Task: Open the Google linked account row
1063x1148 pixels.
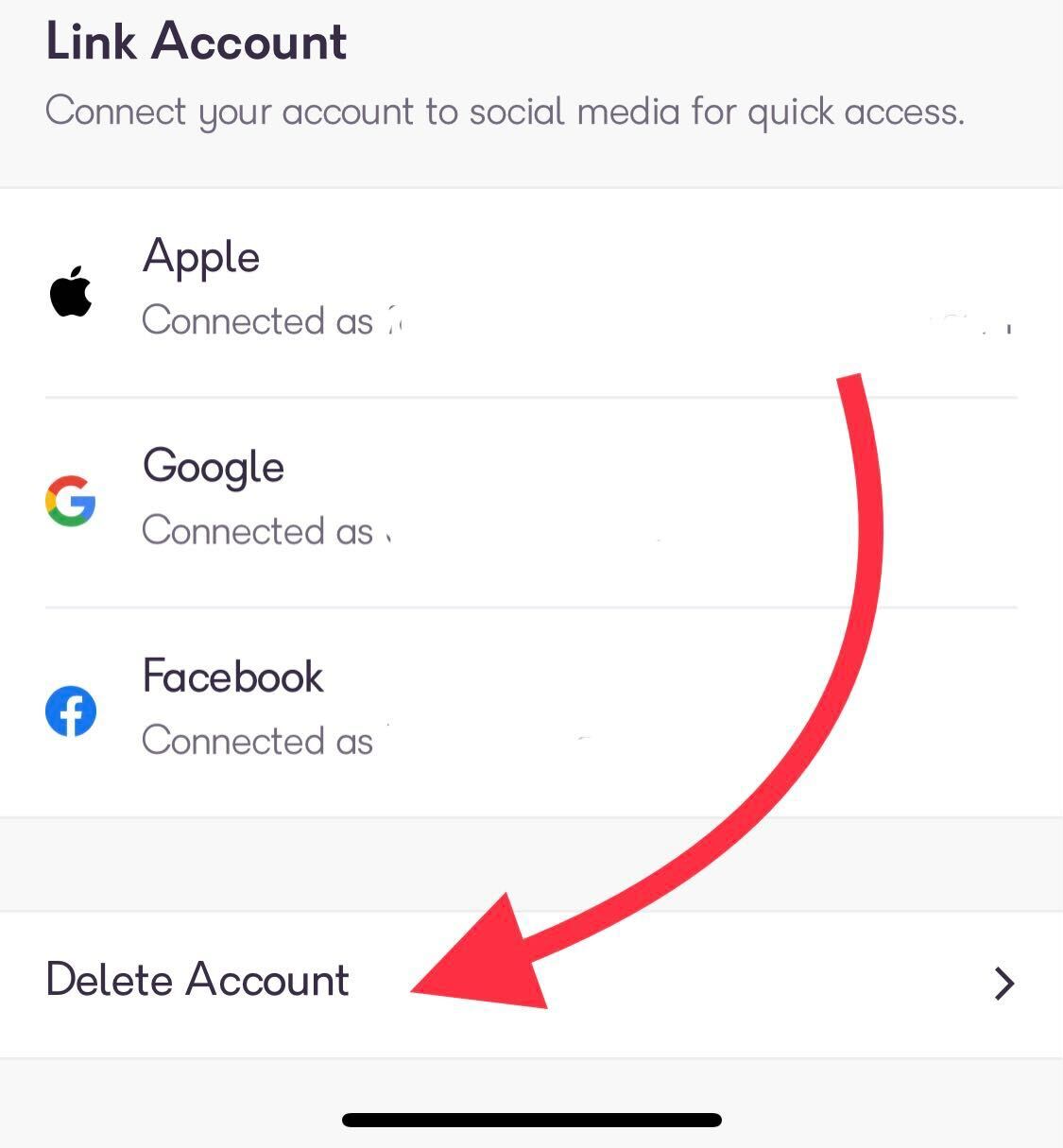Action: click(529, 499)
